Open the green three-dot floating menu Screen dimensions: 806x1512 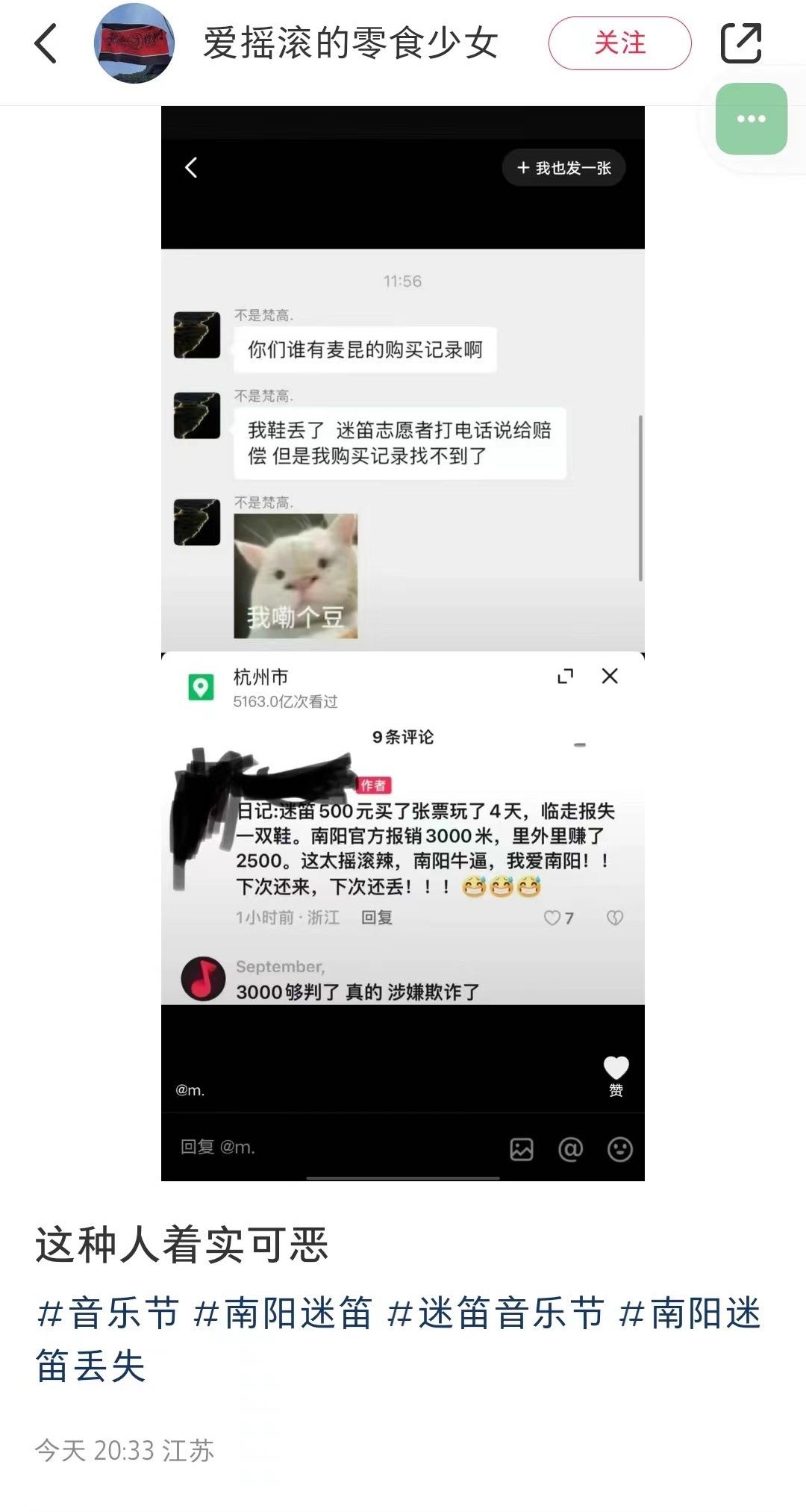(x=751, y=119)
